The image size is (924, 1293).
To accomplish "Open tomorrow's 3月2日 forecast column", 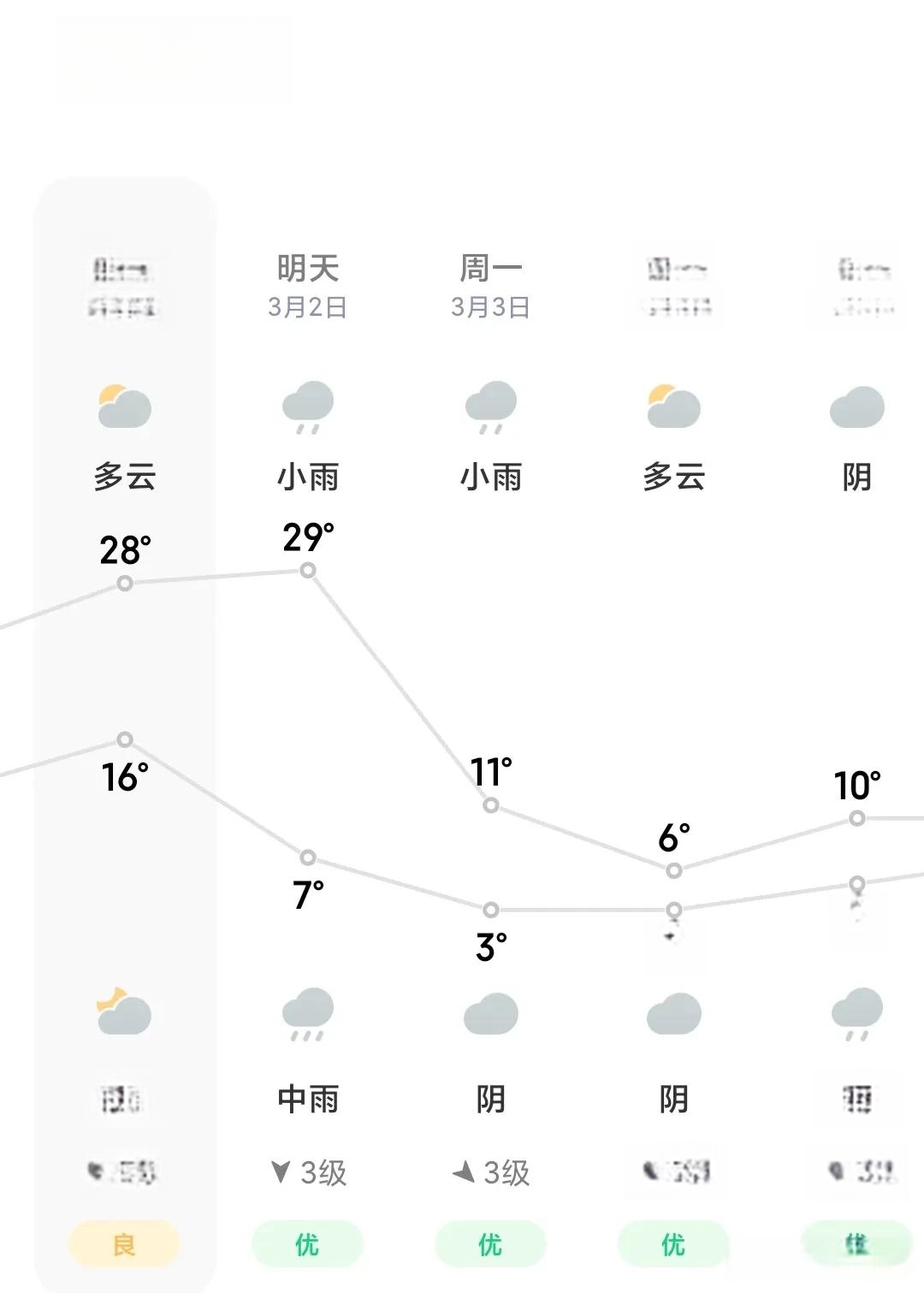I will coord(308,287).
